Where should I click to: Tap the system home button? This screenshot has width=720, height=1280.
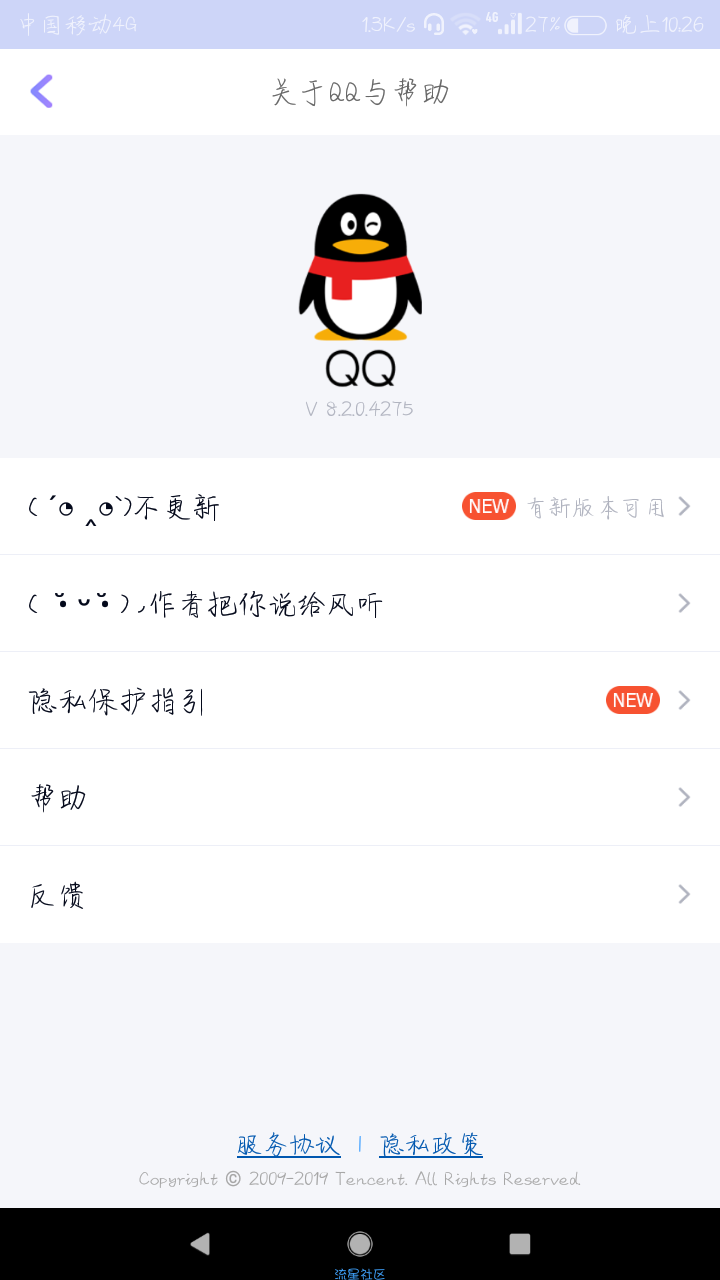coord(360,1244)
